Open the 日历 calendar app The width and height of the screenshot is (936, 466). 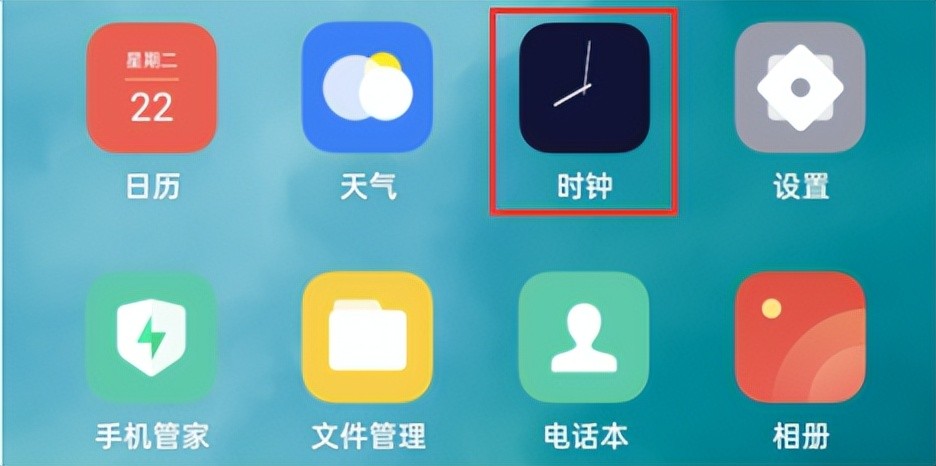coord(152,88)
